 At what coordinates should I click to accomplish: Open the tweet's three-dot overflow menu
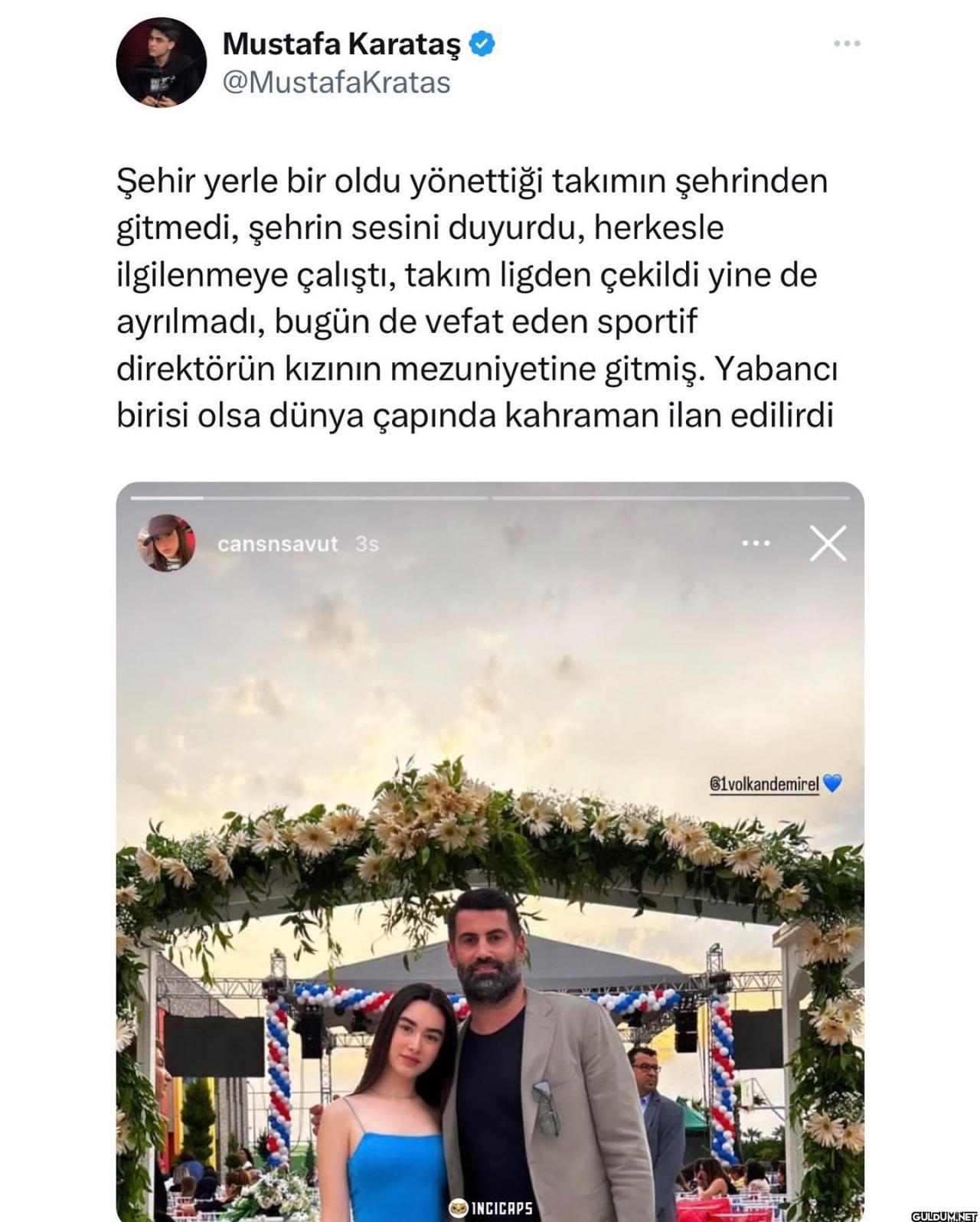[847, 44]
